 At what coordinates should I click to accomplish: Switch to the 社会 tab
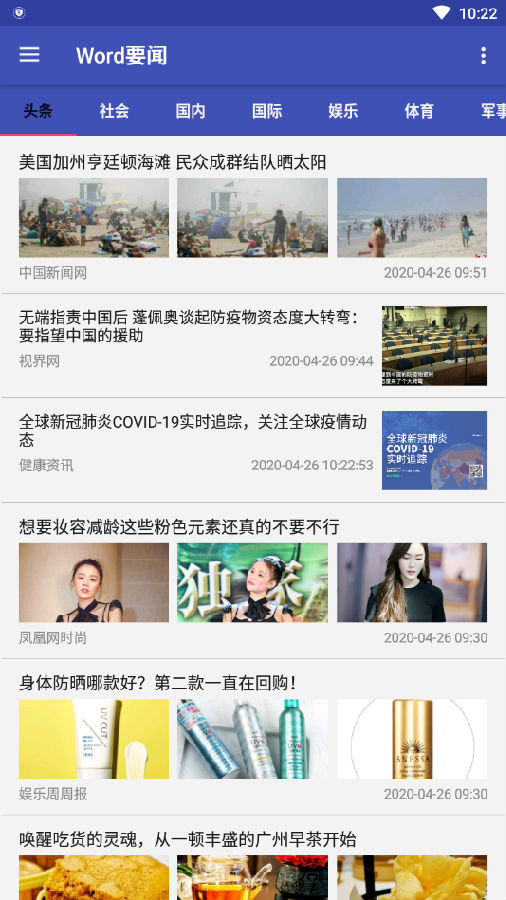114,111
